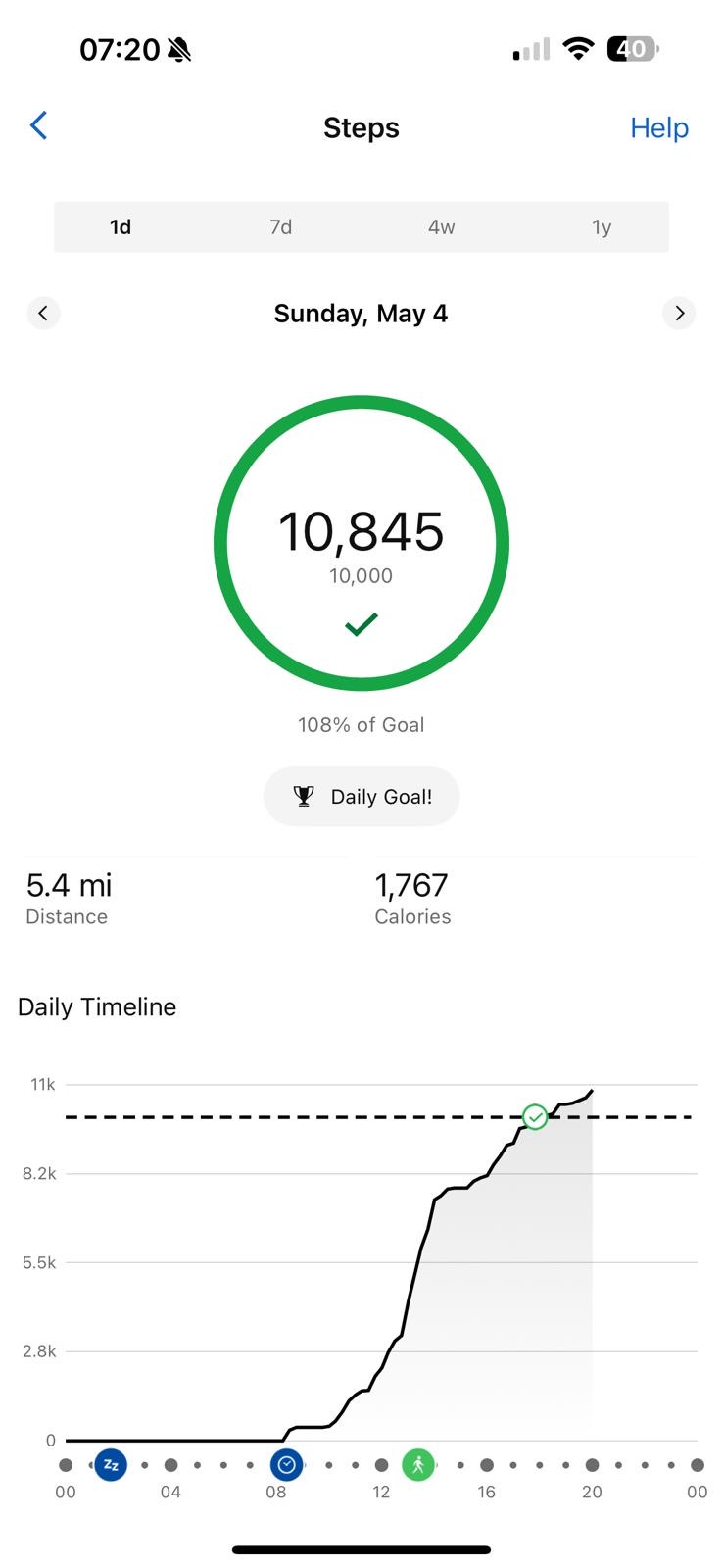
Task: Go to the previous day
Action: click(43, 314)
